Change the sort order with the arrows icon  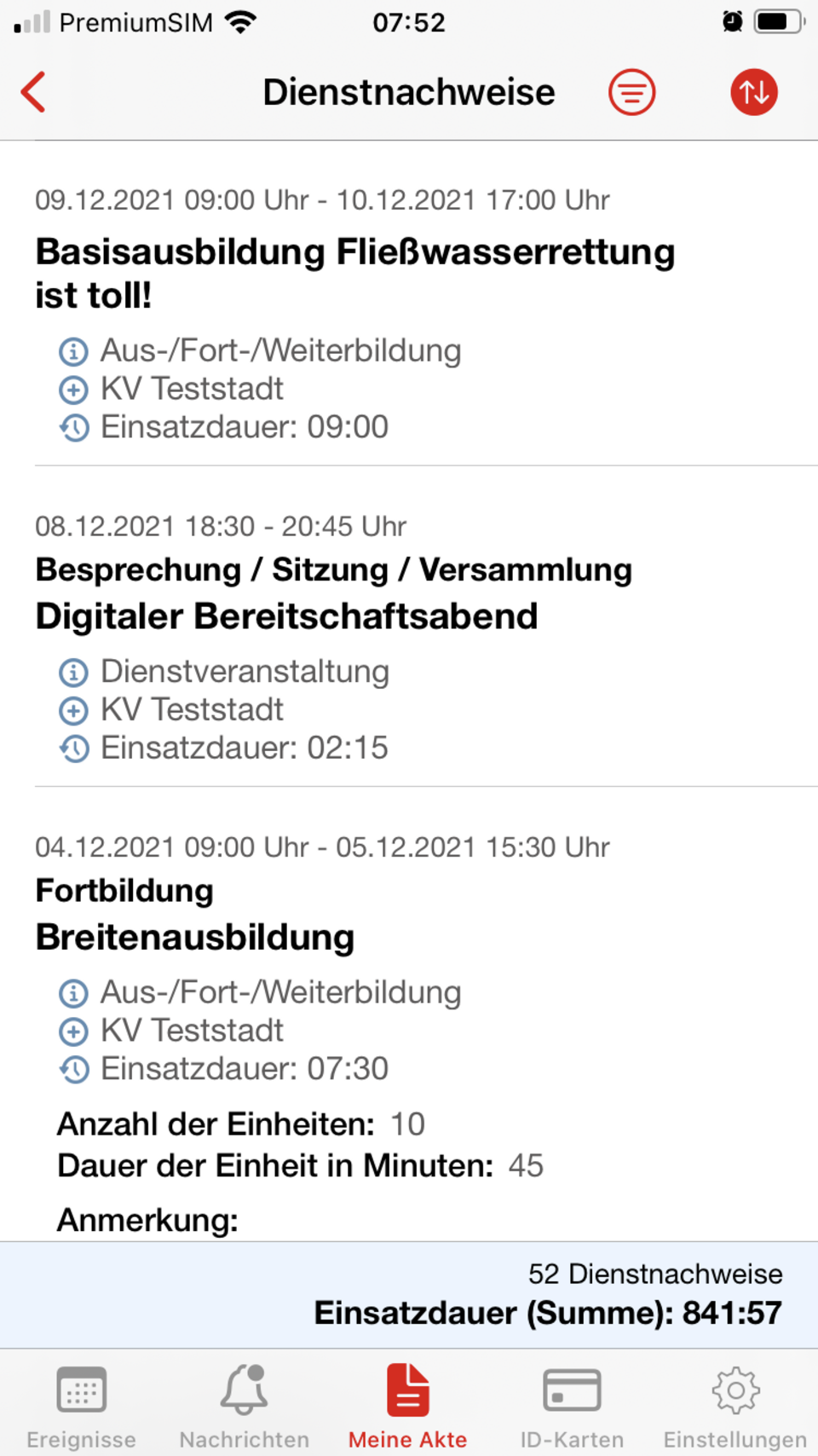[x=754, y=92]
